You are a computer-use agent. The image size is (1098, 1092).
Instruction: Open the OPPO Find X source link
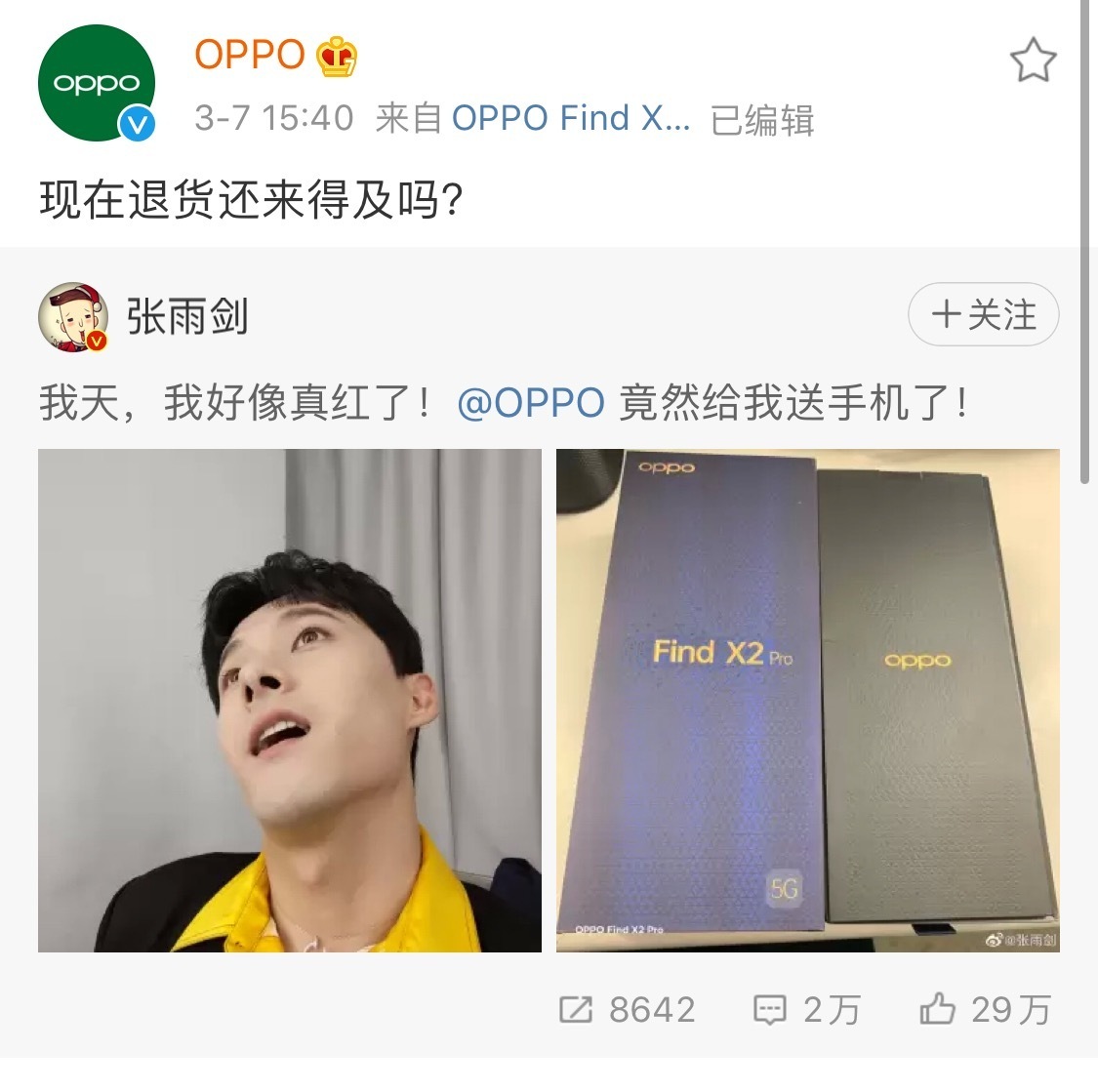(571, 119)
